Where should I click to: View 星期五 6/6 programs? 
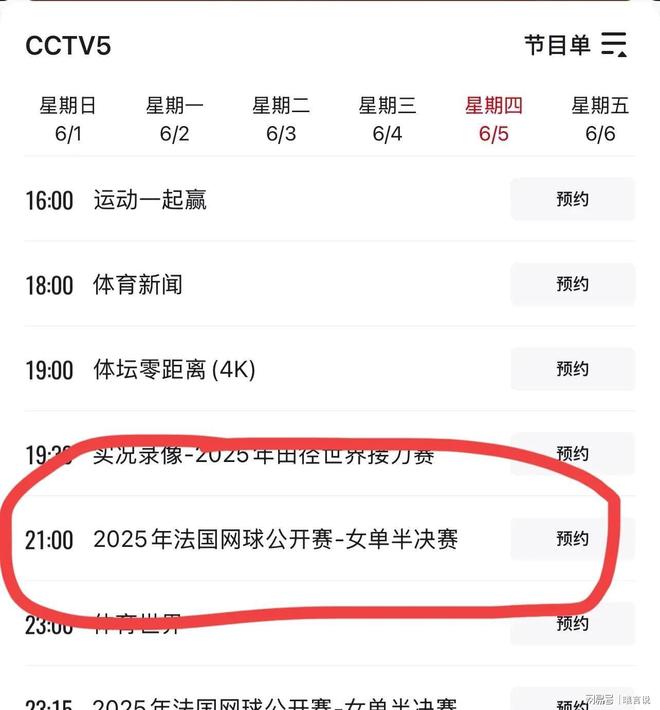(x=600, y=119)
